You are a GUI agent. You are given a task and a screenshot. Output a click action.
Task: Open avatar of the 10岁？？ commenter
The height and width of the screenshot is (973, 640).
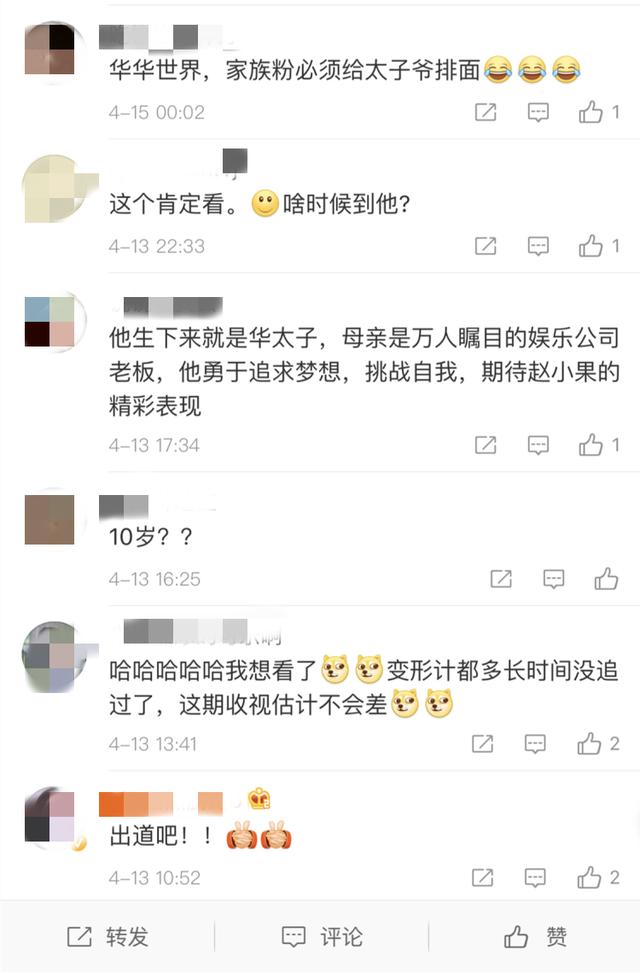point(50,520)
